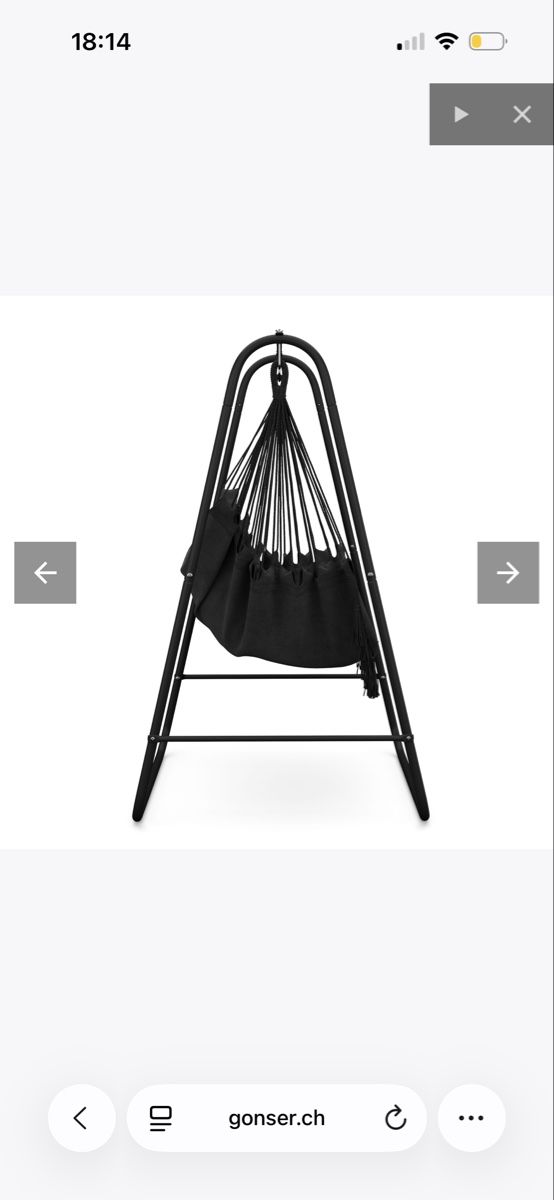554x1200 pixels.
Task: Close the image lightbox viewer
Action: [x=522, y=114]
